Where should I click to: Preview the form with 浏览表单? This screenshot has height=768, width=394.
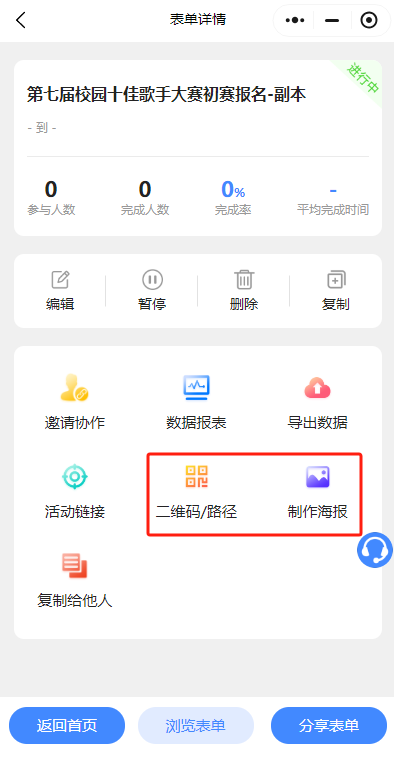pyautogui.click(x=196, y=726)
